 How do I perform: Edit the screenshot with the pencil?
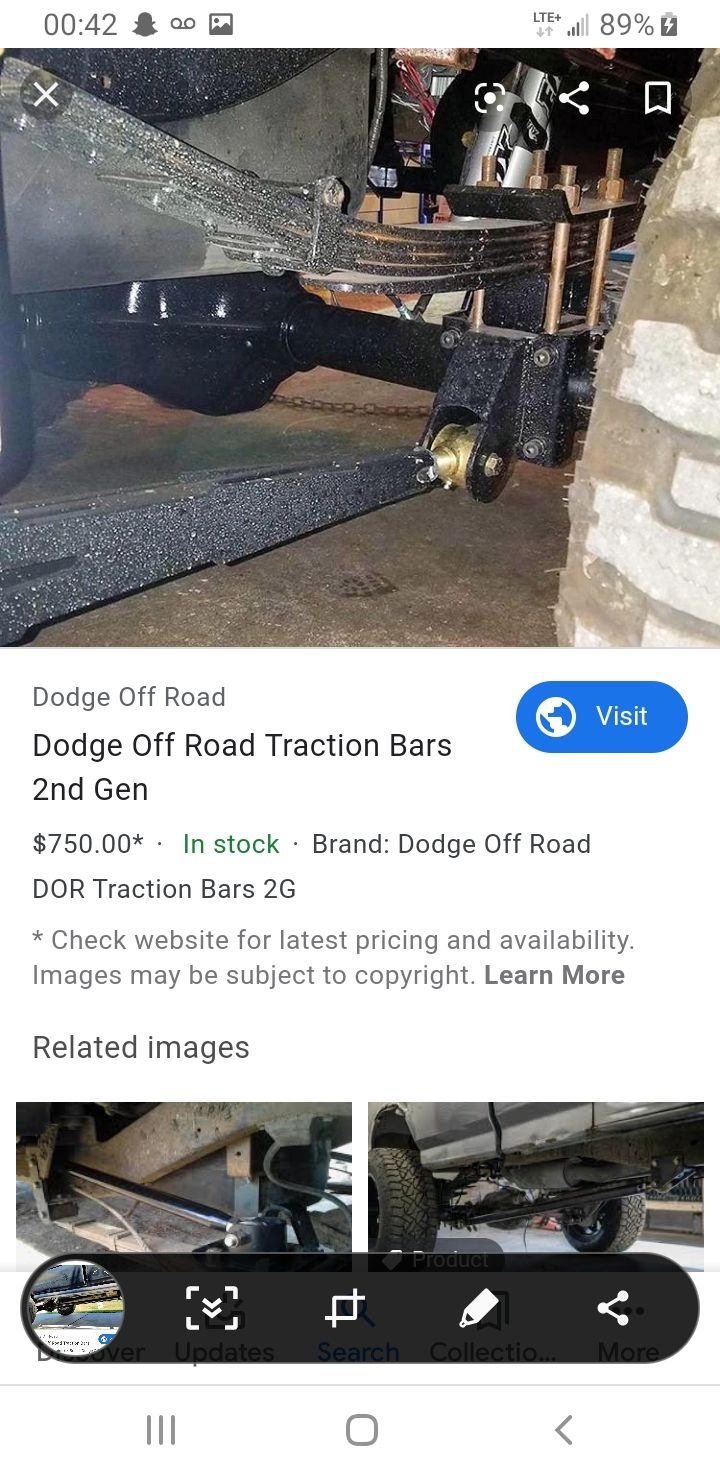479,1308
